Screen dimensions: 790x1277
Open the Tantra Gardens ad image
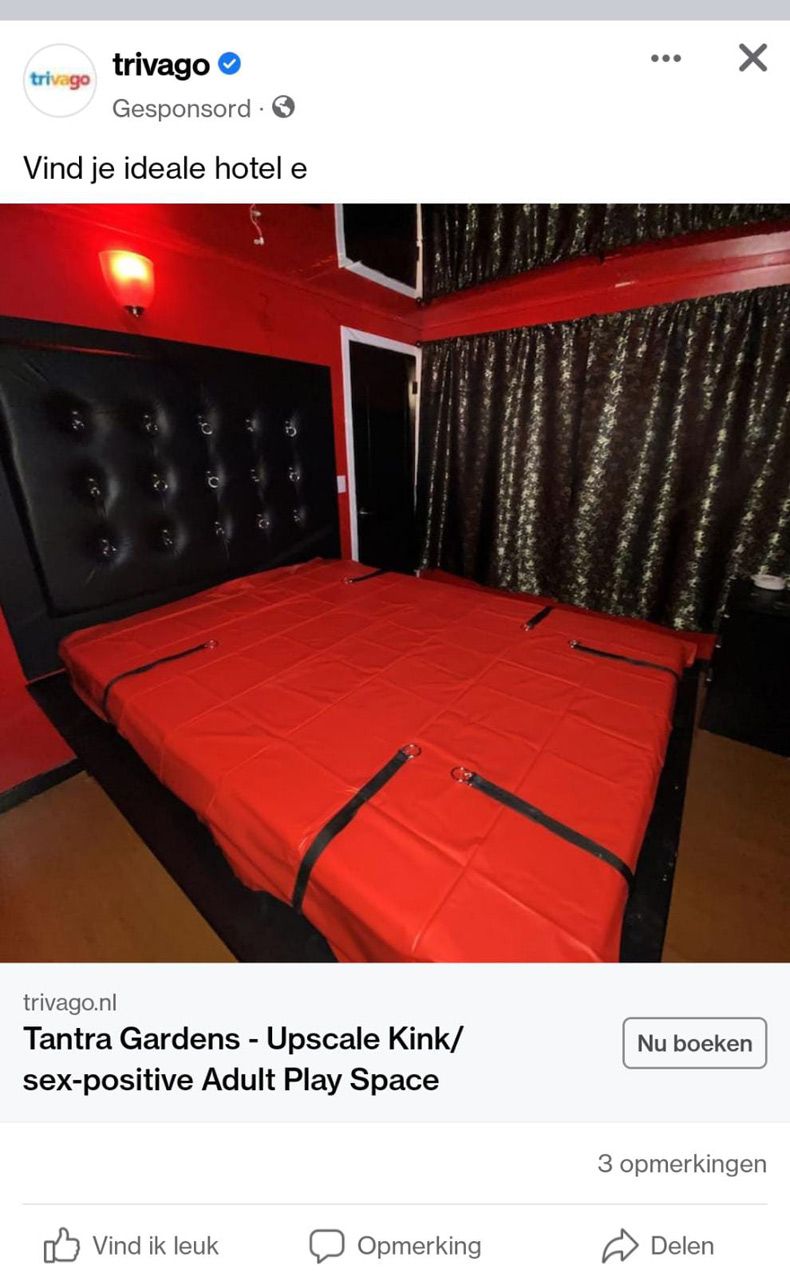[395, 582]
